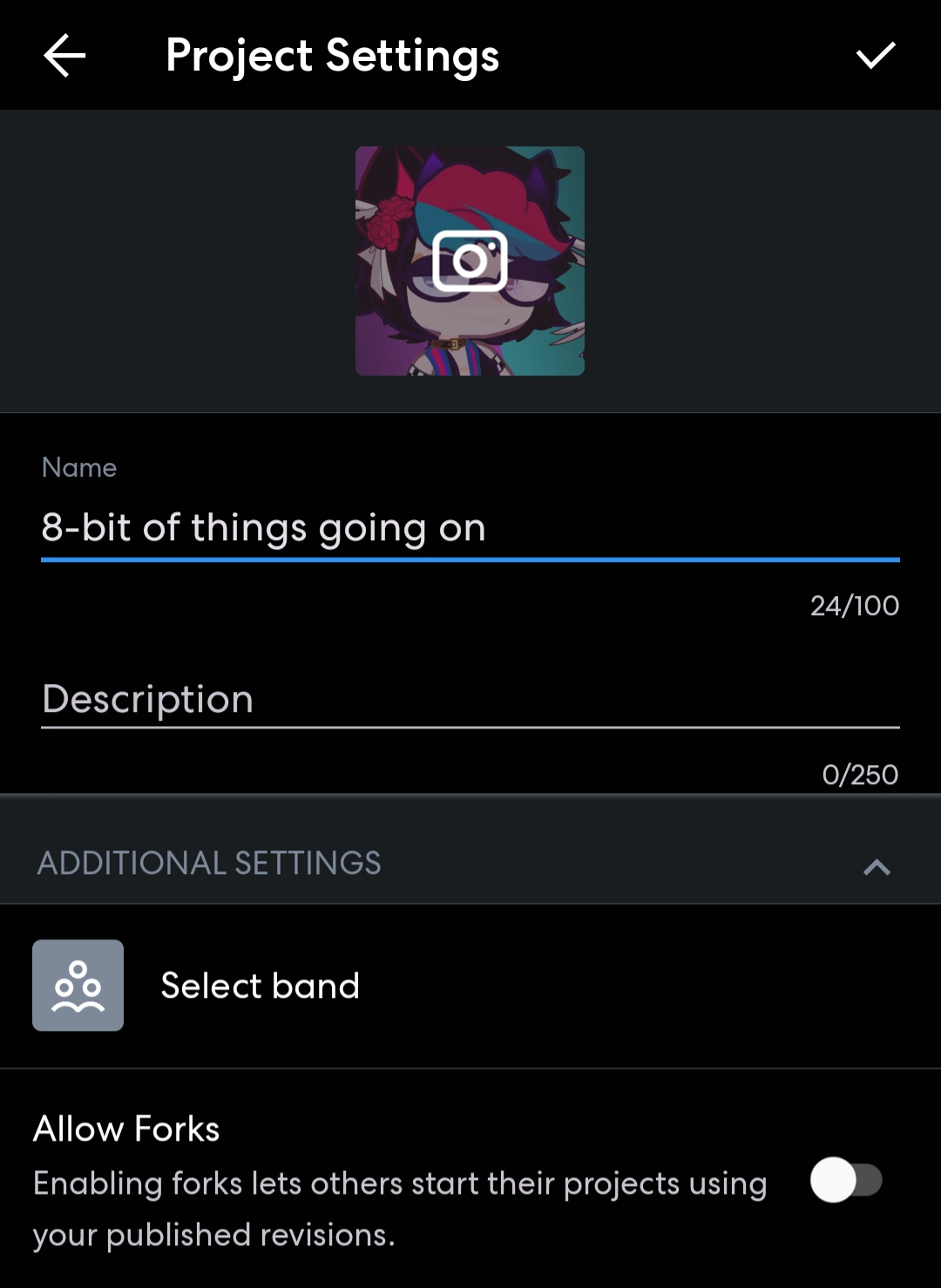Edit the project Name field
The width and height of the screenshot is (941, 1288).
click(x=469, y=528)
